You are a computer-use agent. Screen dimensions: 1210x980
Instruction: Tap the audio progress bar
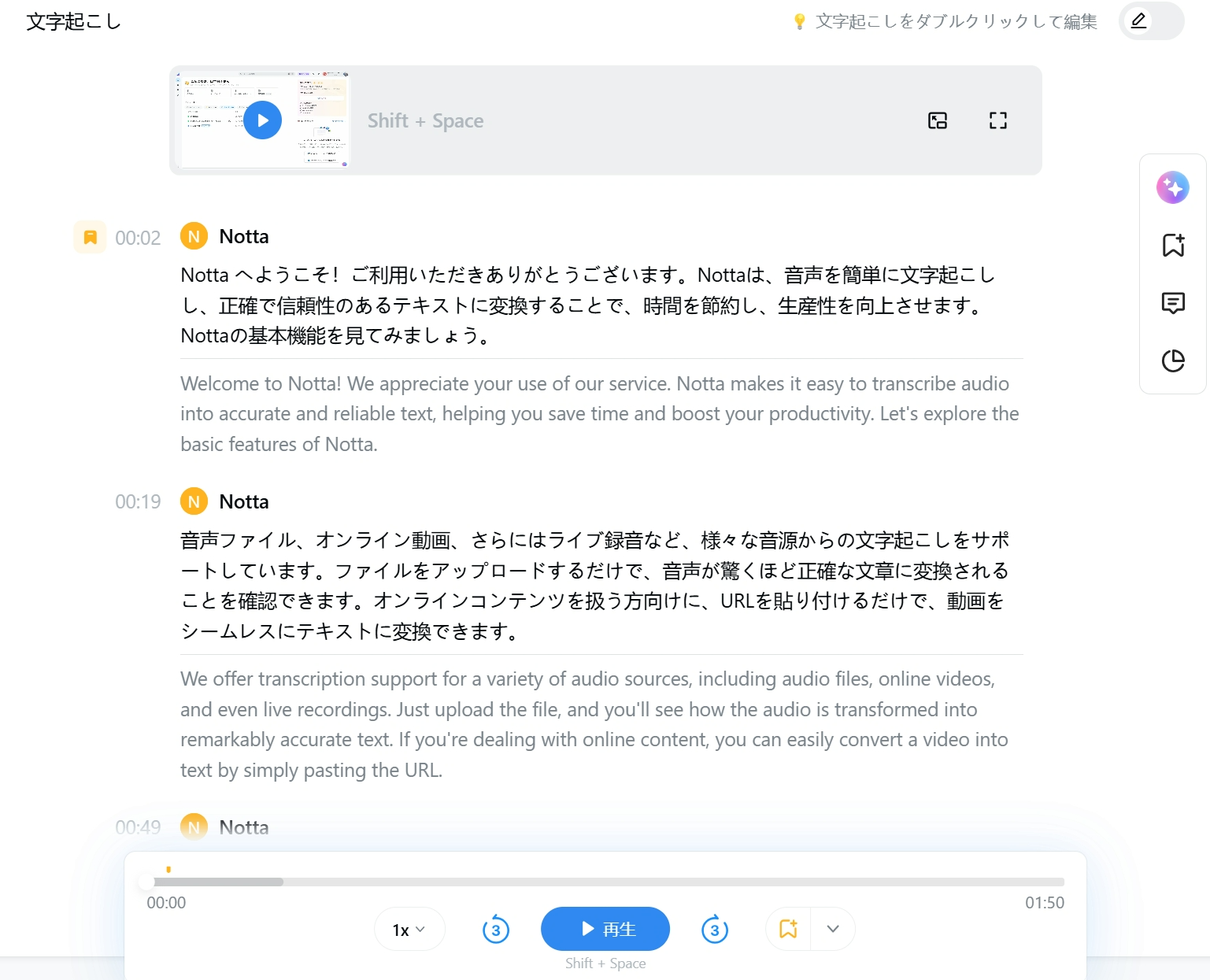point(605,882)
